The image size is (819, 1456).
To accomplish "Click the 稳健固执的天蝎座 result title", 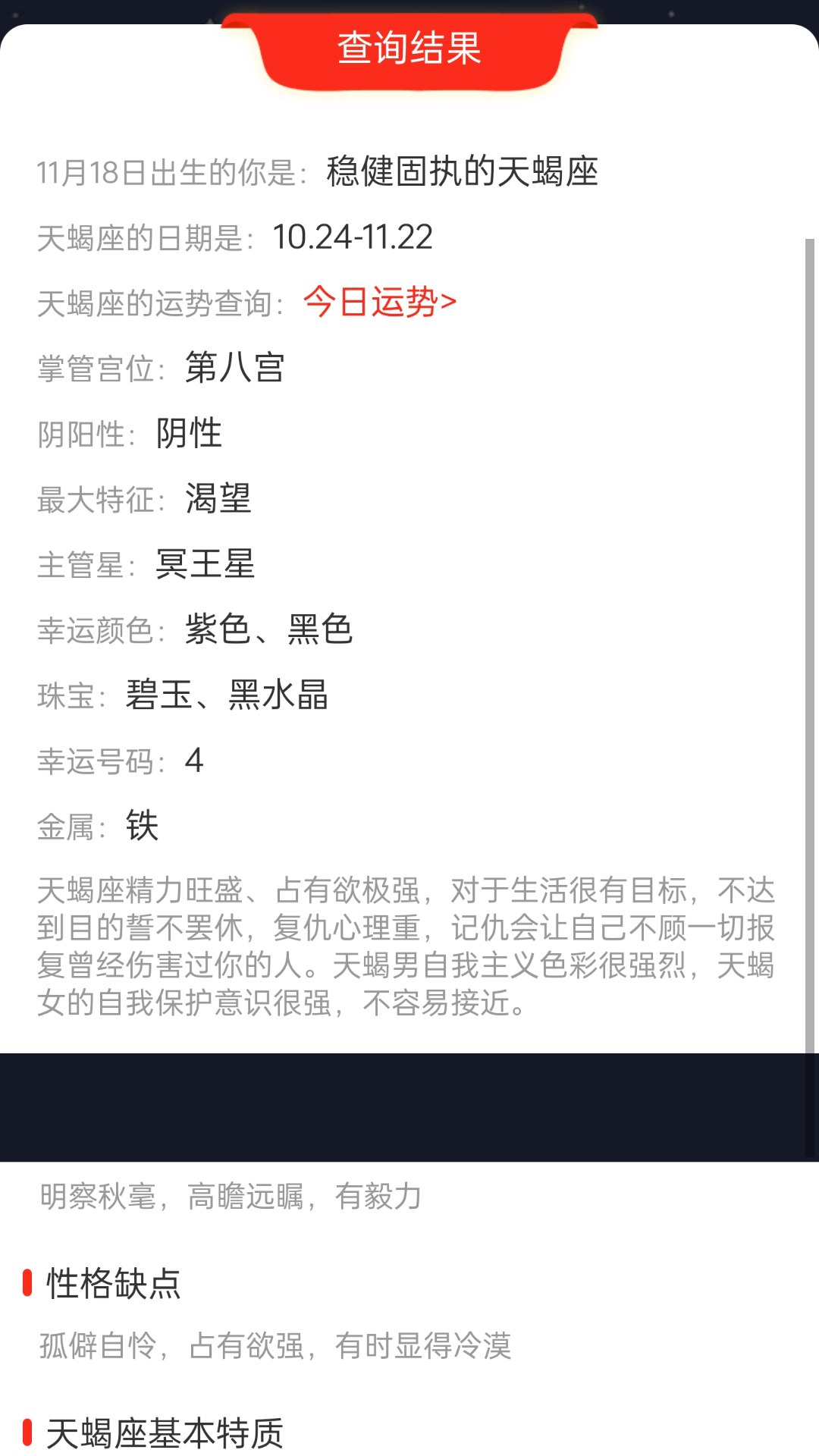I will pos(463,172).
